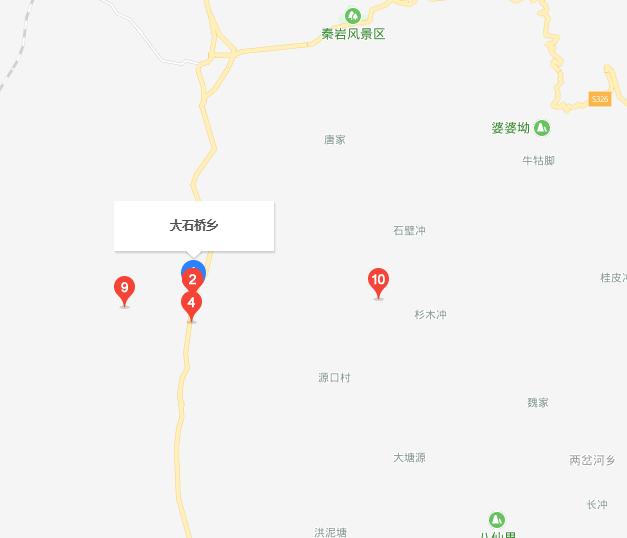This screenshot has width=627, height=538.
Task: Tap map marker number 2
Action: (x=193, y=281)
